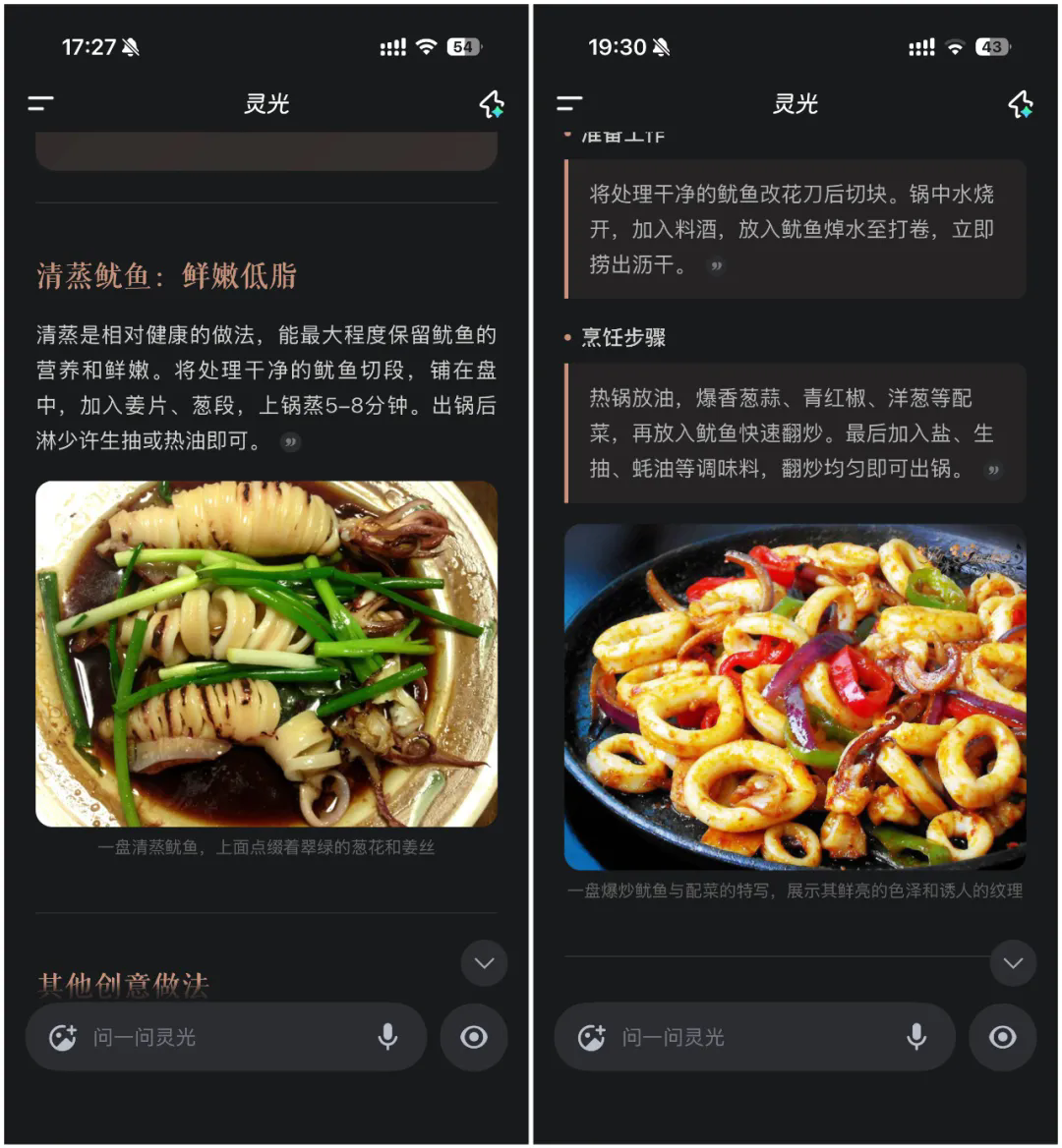Open the circular lens mode button on the right screen
This screenshot has height=1148, width=1062.
click(x=1003, y=1037)
